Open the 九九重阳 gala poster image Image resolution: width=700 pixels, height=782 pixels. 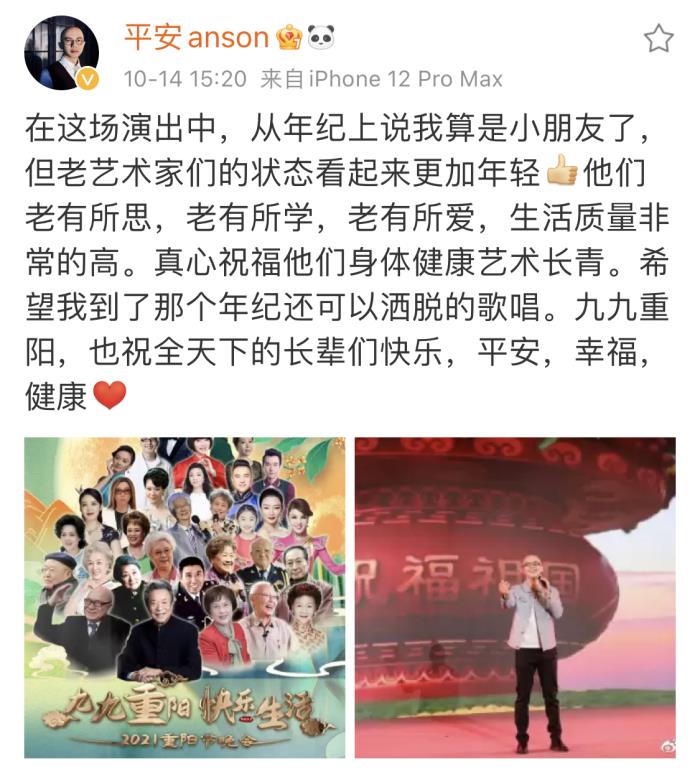(x=184, y=597)
